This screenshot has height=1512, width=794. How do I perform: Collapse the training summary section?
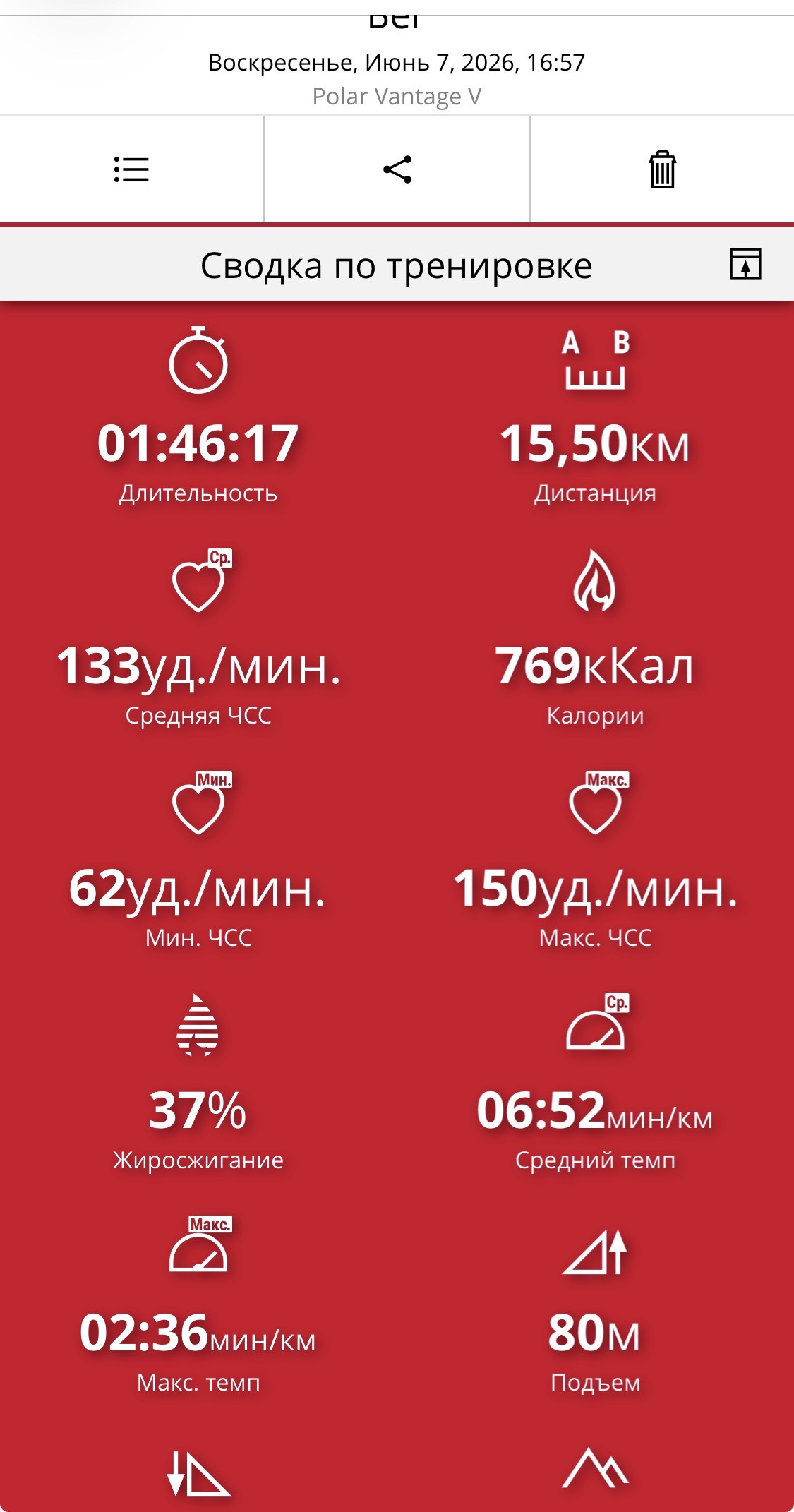tap(745, 264)
